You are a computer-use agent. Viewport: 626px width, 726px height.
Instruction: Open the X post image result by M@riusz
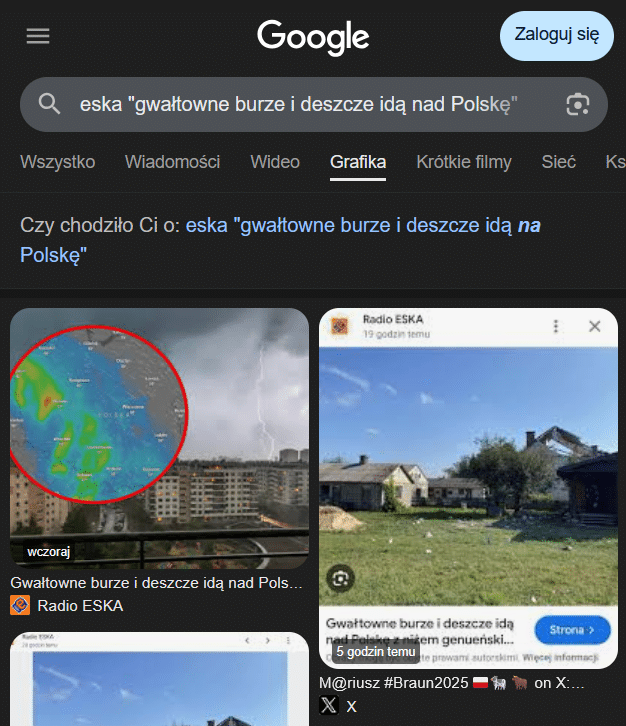tap(468, 488)
